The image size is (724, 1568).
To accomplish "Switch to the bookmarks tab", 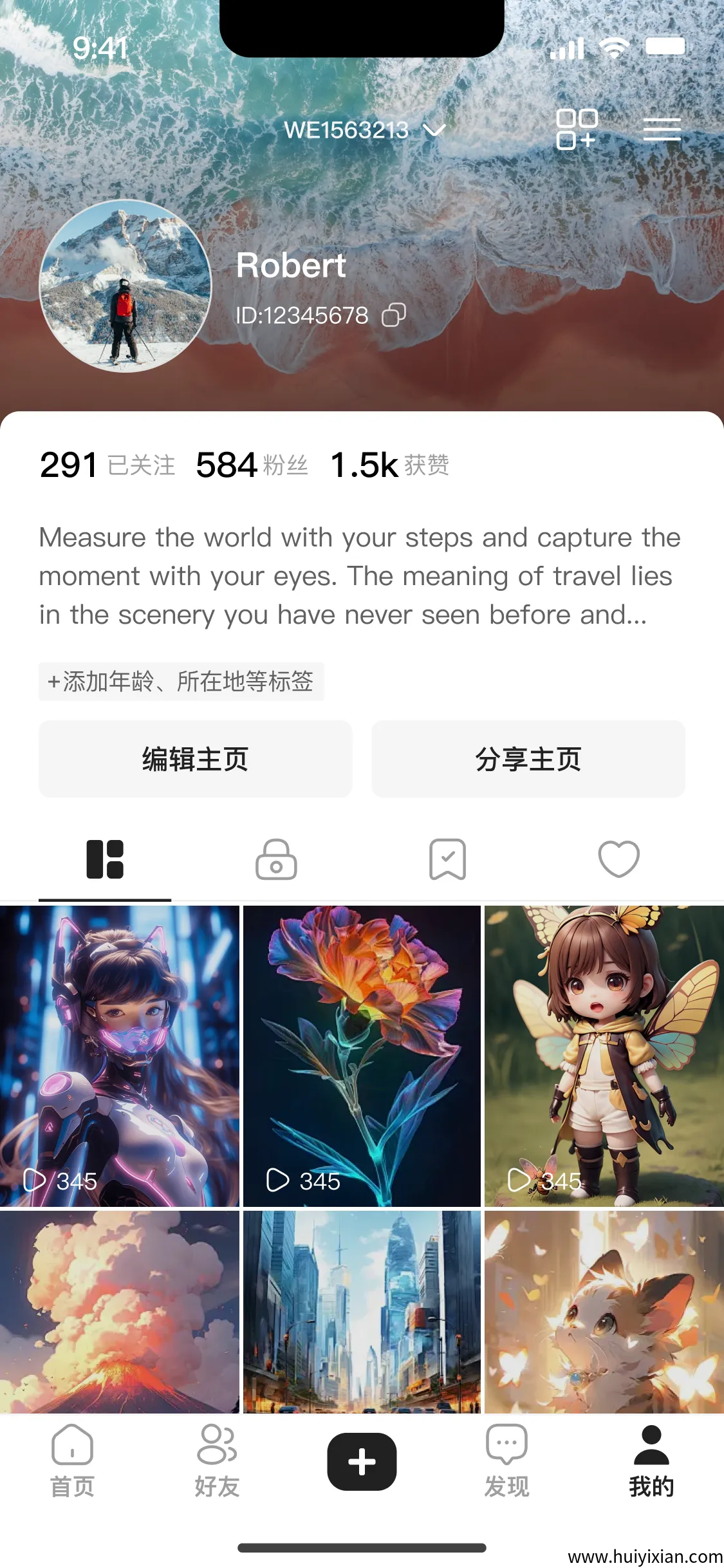I will (447, 860).
